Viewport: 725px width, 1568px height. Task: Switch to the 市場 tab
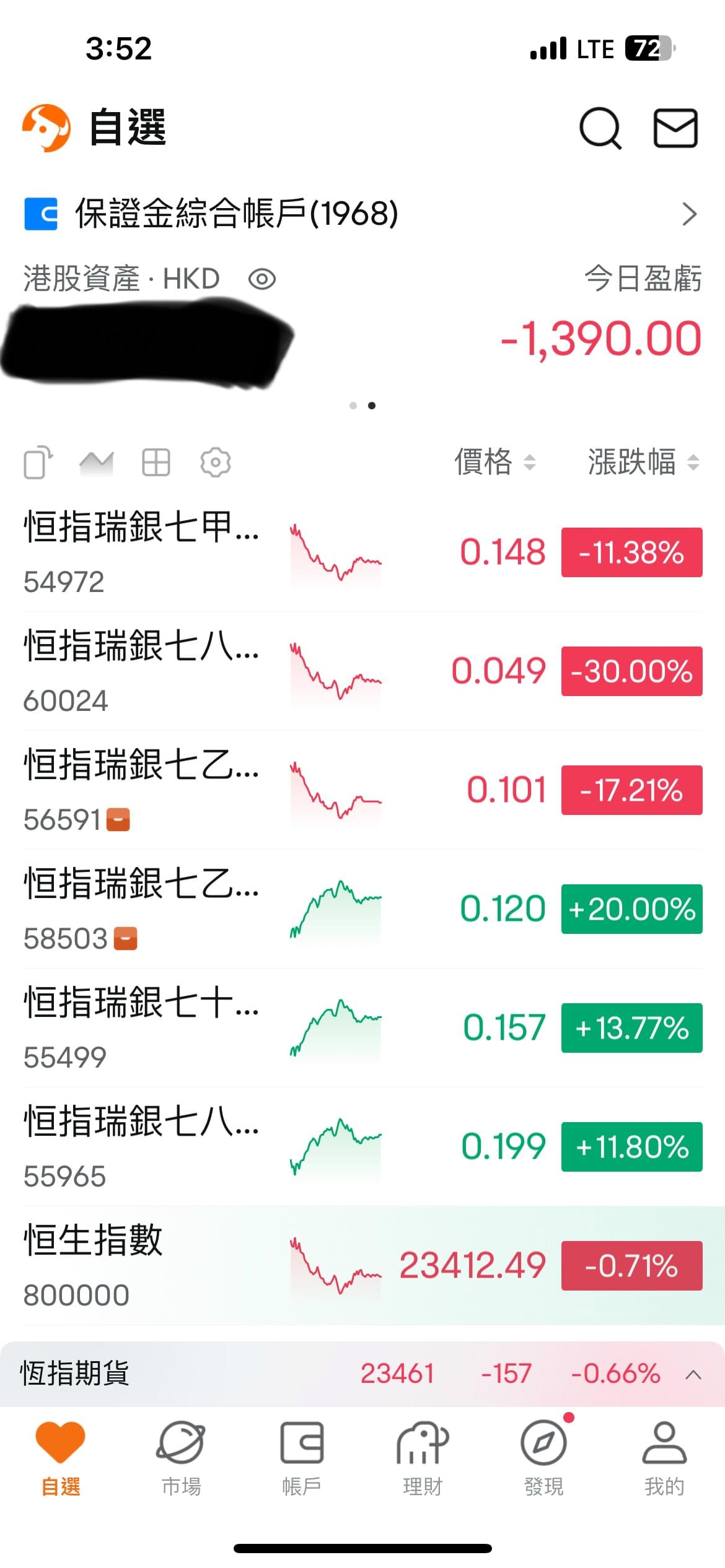pos(181,1458)
